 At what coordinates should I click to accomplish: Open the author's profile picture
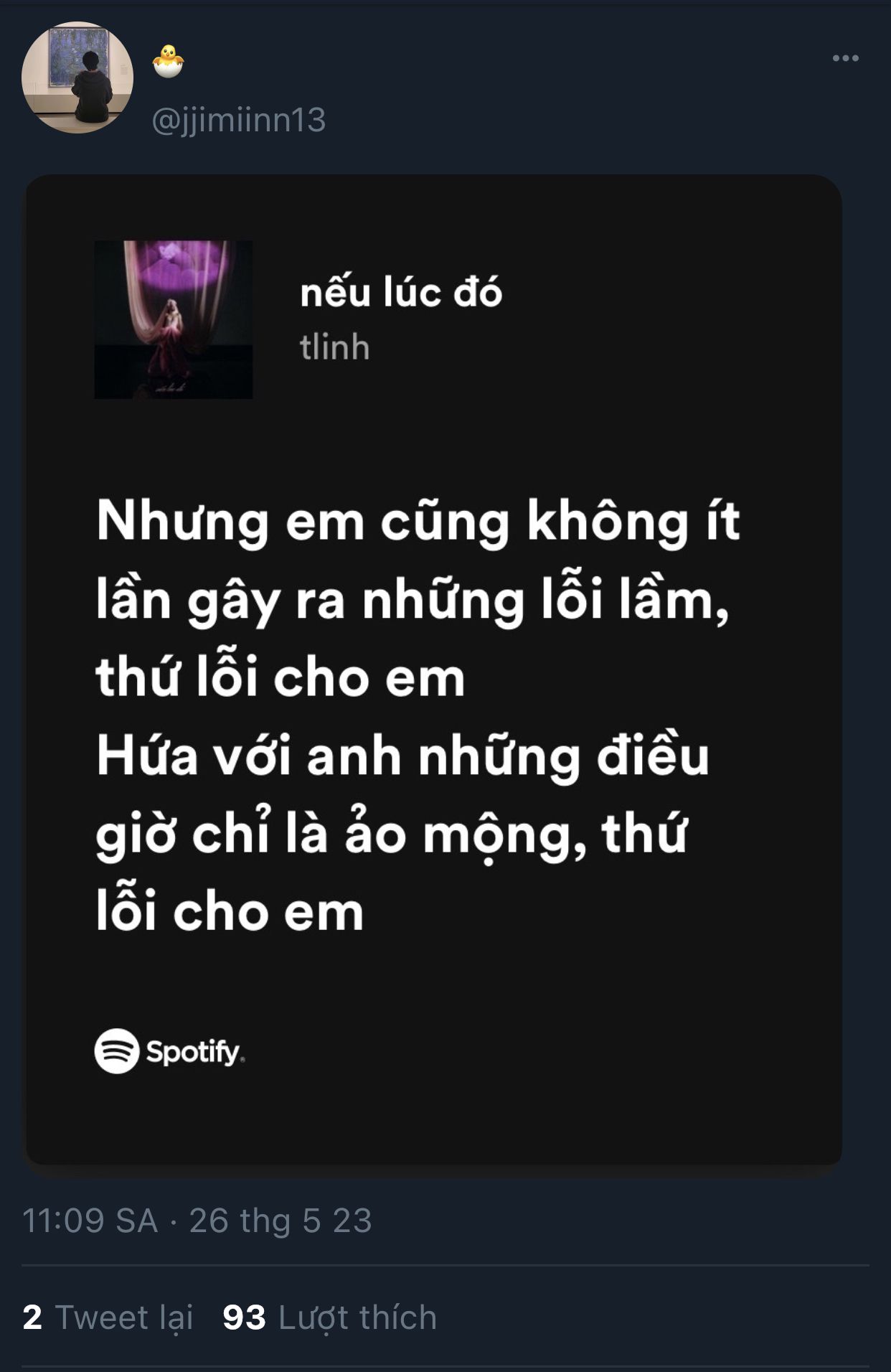click(77, 77)
